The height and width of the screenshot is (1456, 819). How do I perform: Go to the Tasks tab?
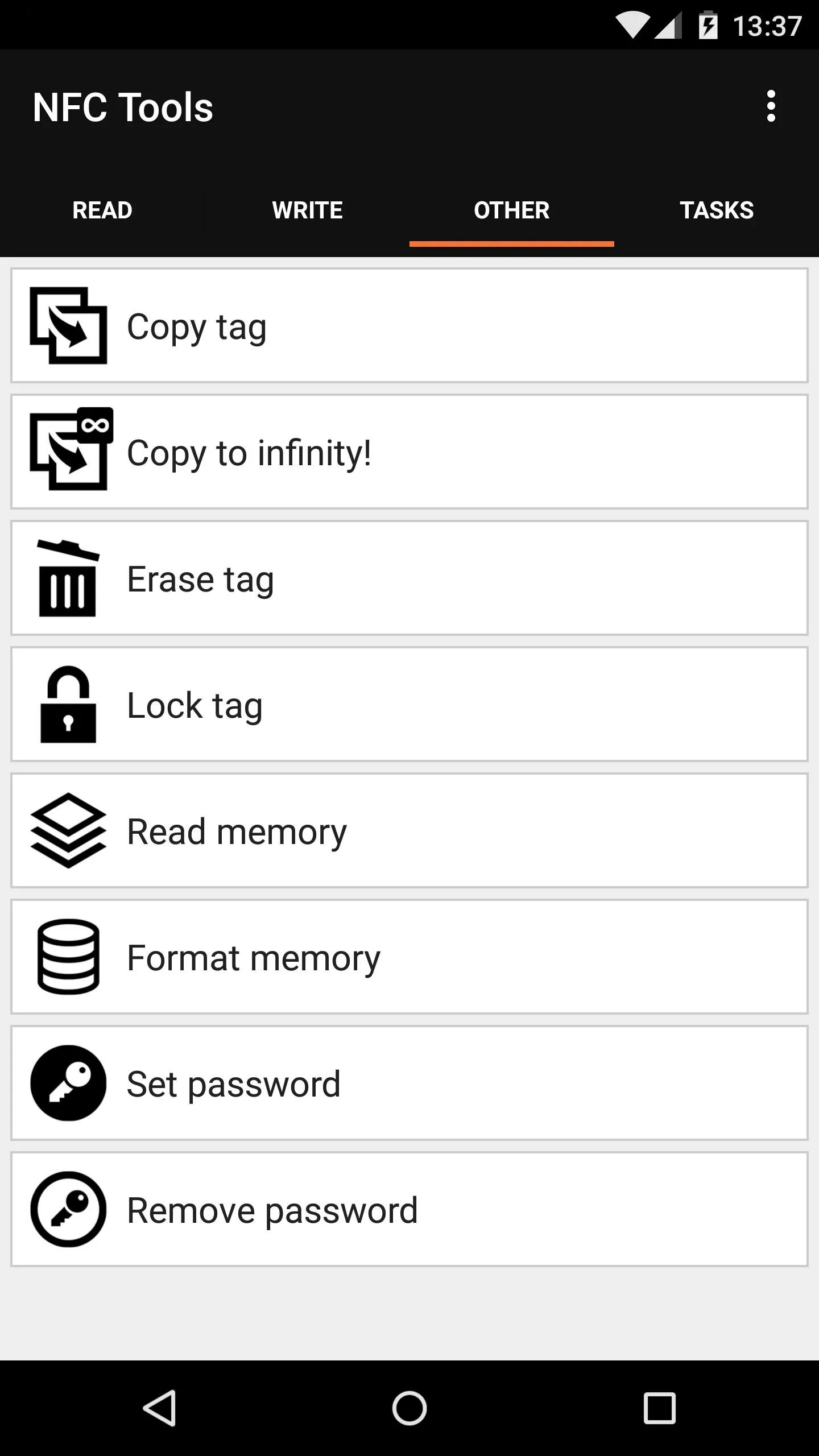click(717, 210)
